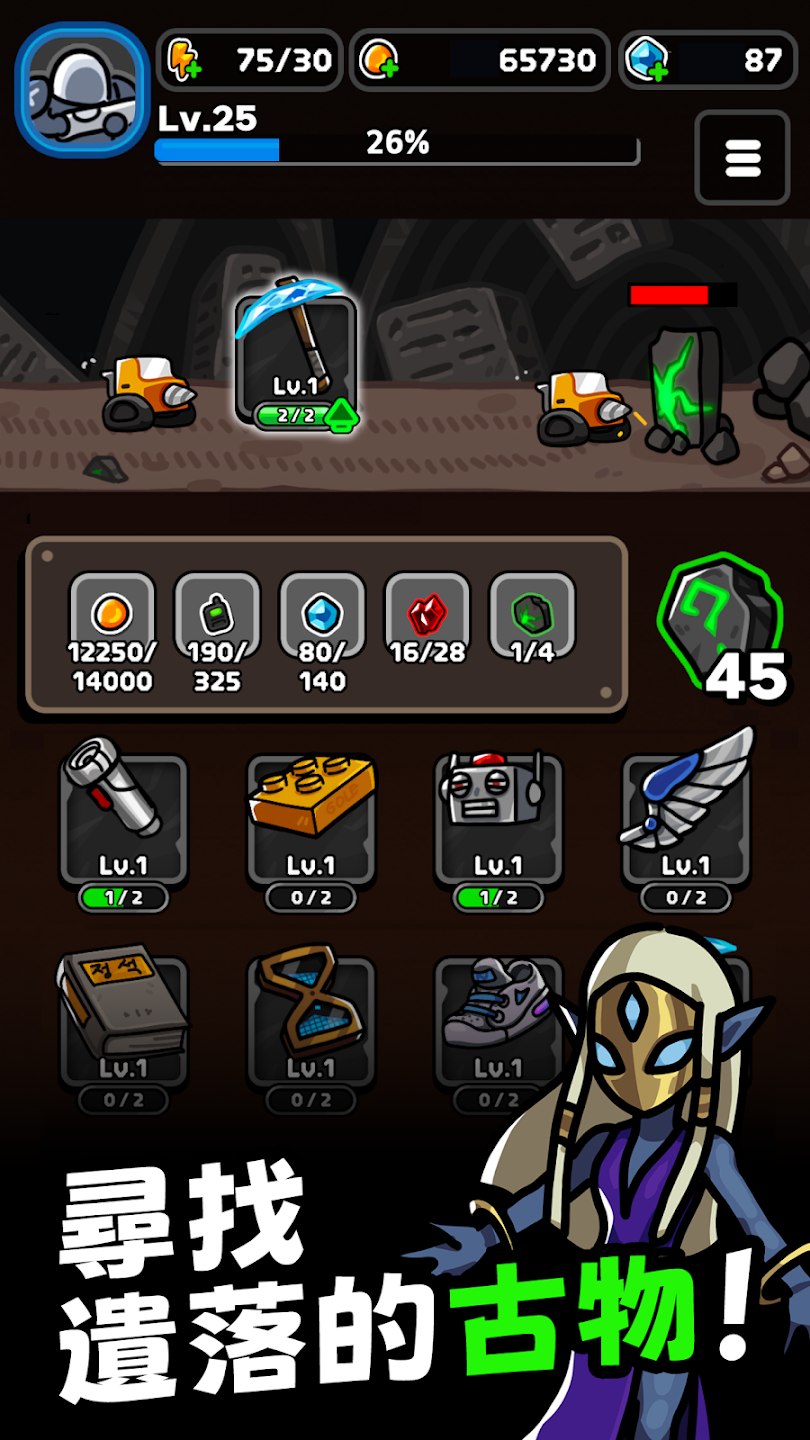Image resolution: width=810 pixels, height=1440 pixels.
Task: Select the flashlight relic
Action: click(x=123, y=820)
